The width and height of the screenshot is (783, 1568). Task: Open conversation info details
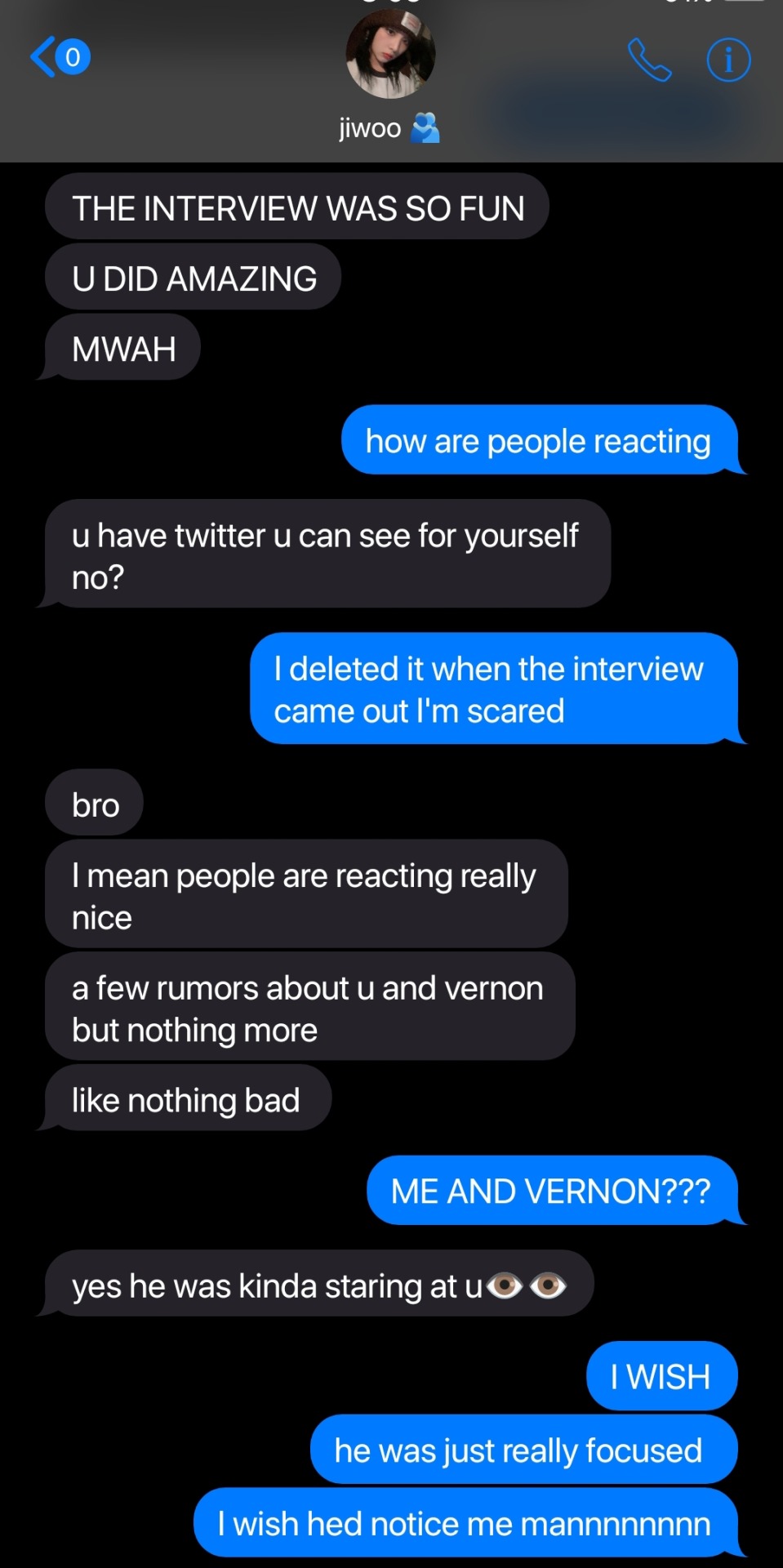click(727, 60)
